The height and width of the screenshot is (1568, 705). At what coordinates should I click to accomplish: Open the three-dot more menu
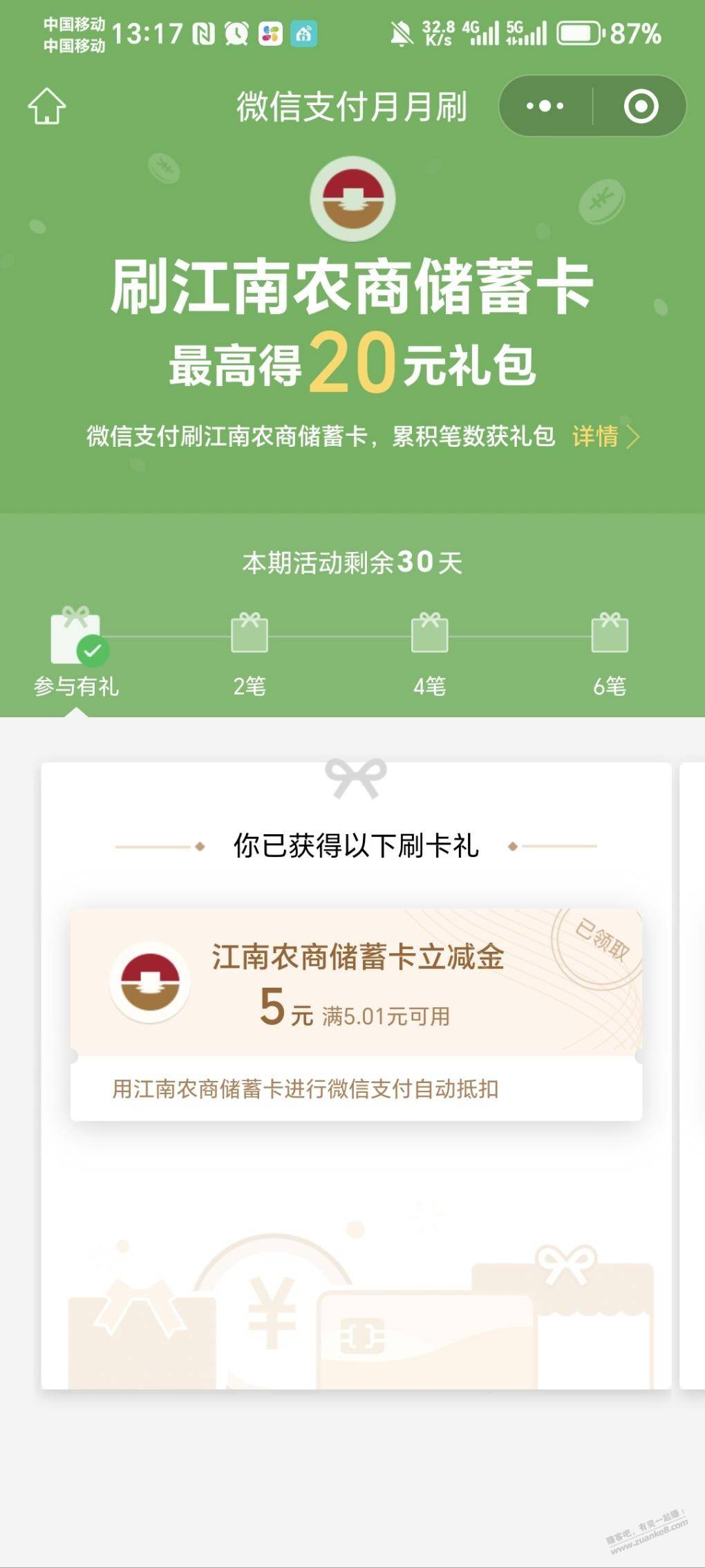[545, 107]
